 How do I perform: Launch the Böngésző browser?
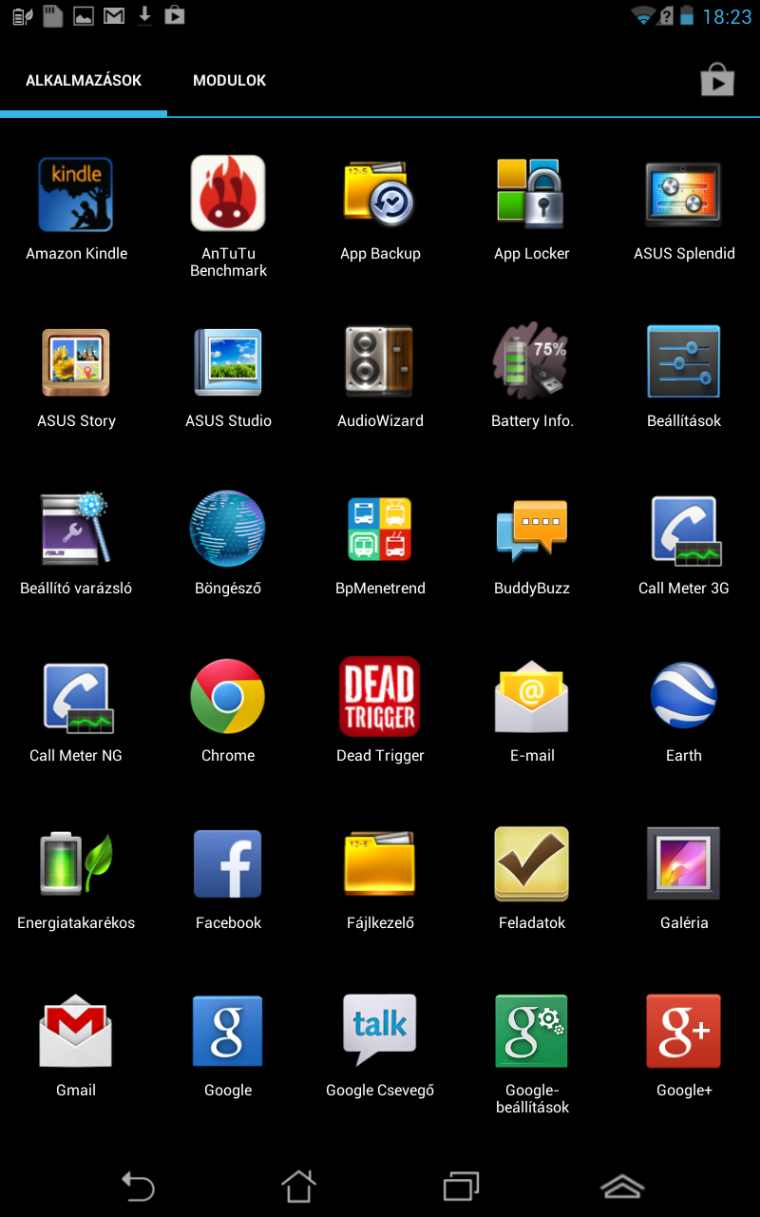228,529
